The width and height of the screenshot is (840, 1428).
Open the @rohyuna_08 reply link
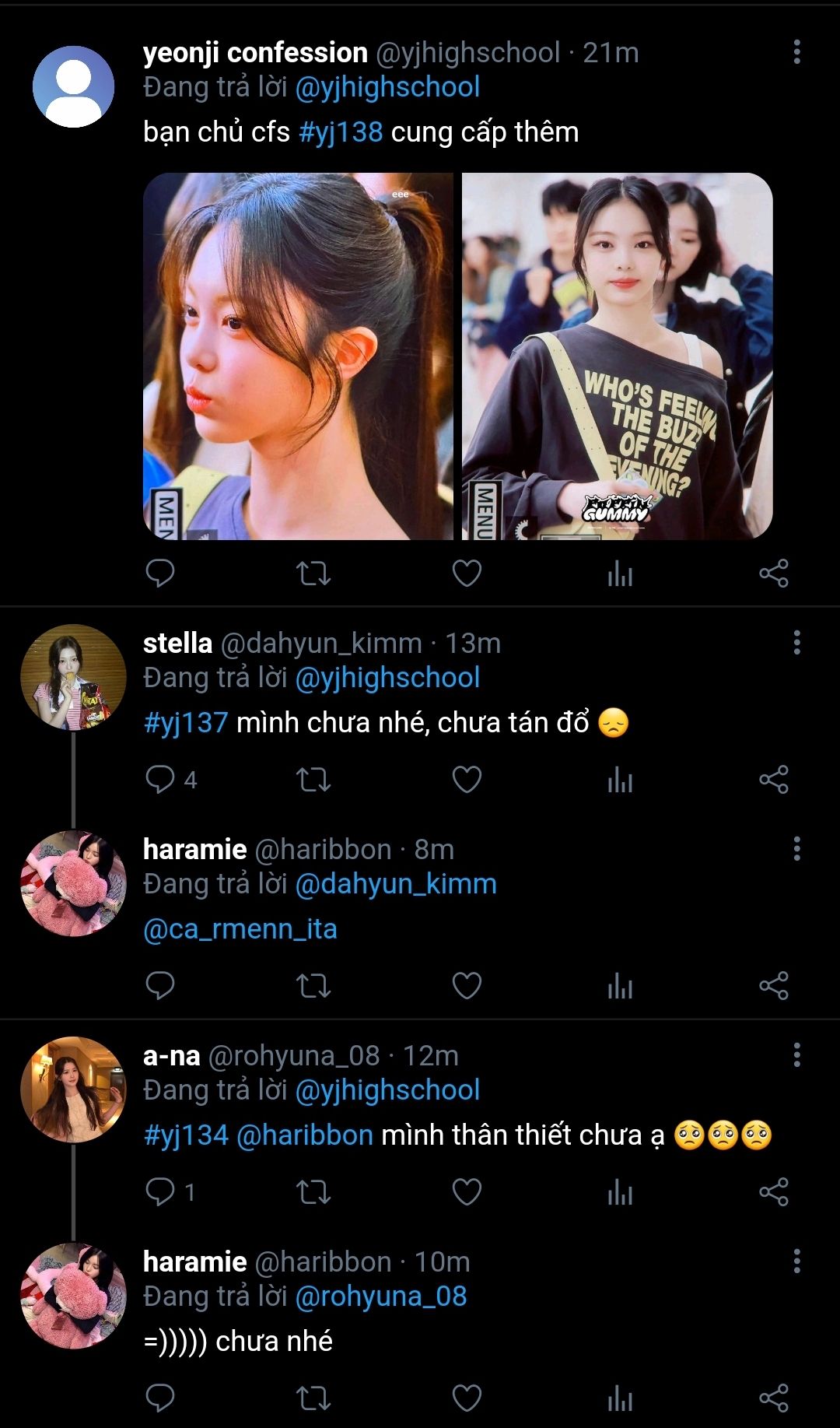pyautogui.click(x=381, y=1296)
